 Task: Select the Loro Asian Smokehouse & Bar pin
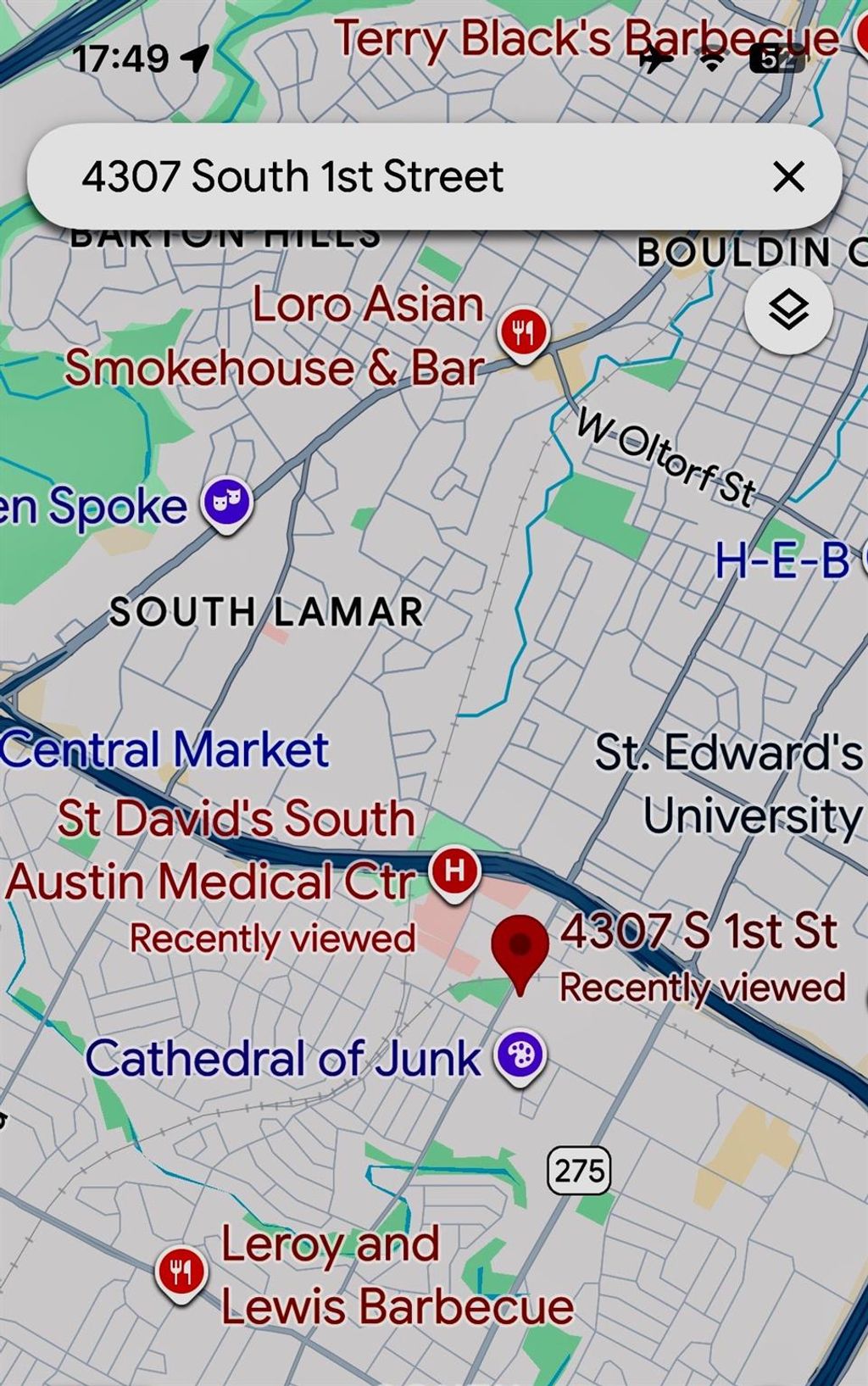pyautogui.click(x=523, y=332)
